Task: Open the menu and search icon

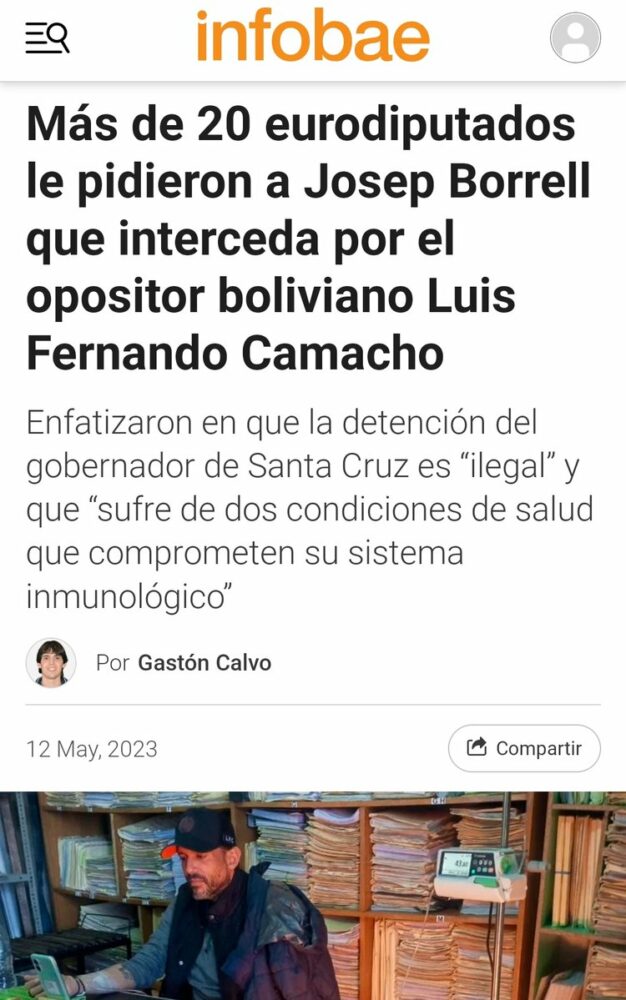Action: tap(47, 38)
